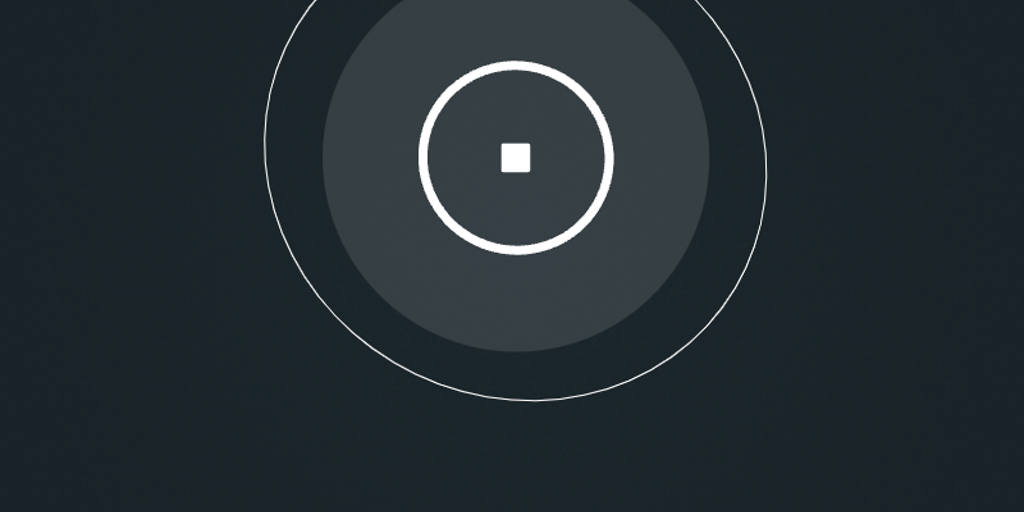Tap the stop button in the circle

point(515,157)
